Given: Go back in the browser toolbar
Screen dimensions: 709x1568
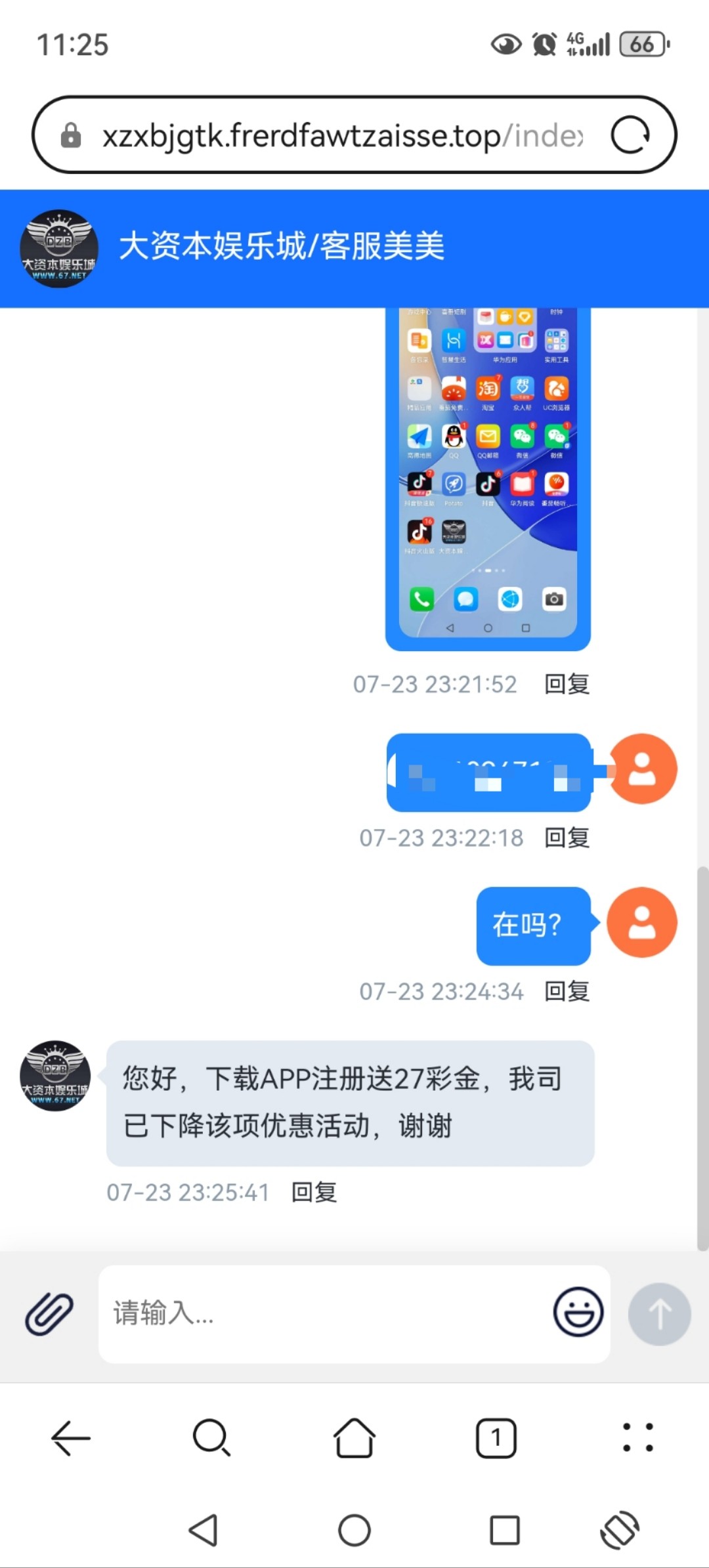Looking at the screenshot, I should pyautogui.click(x=71, y=1438).
